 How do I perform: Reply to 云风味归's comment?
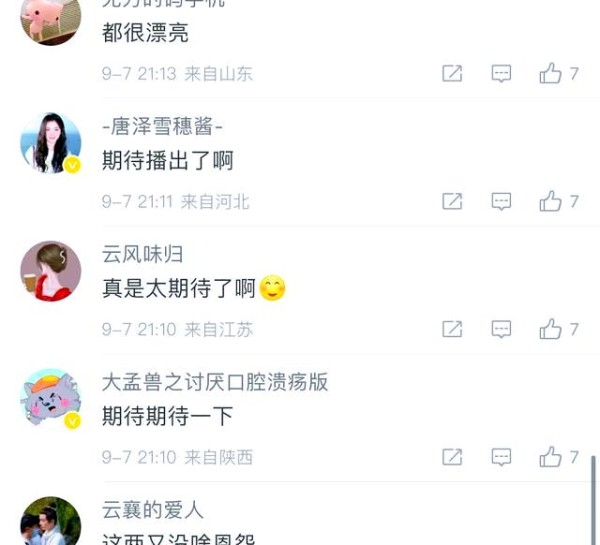(502, 329)
